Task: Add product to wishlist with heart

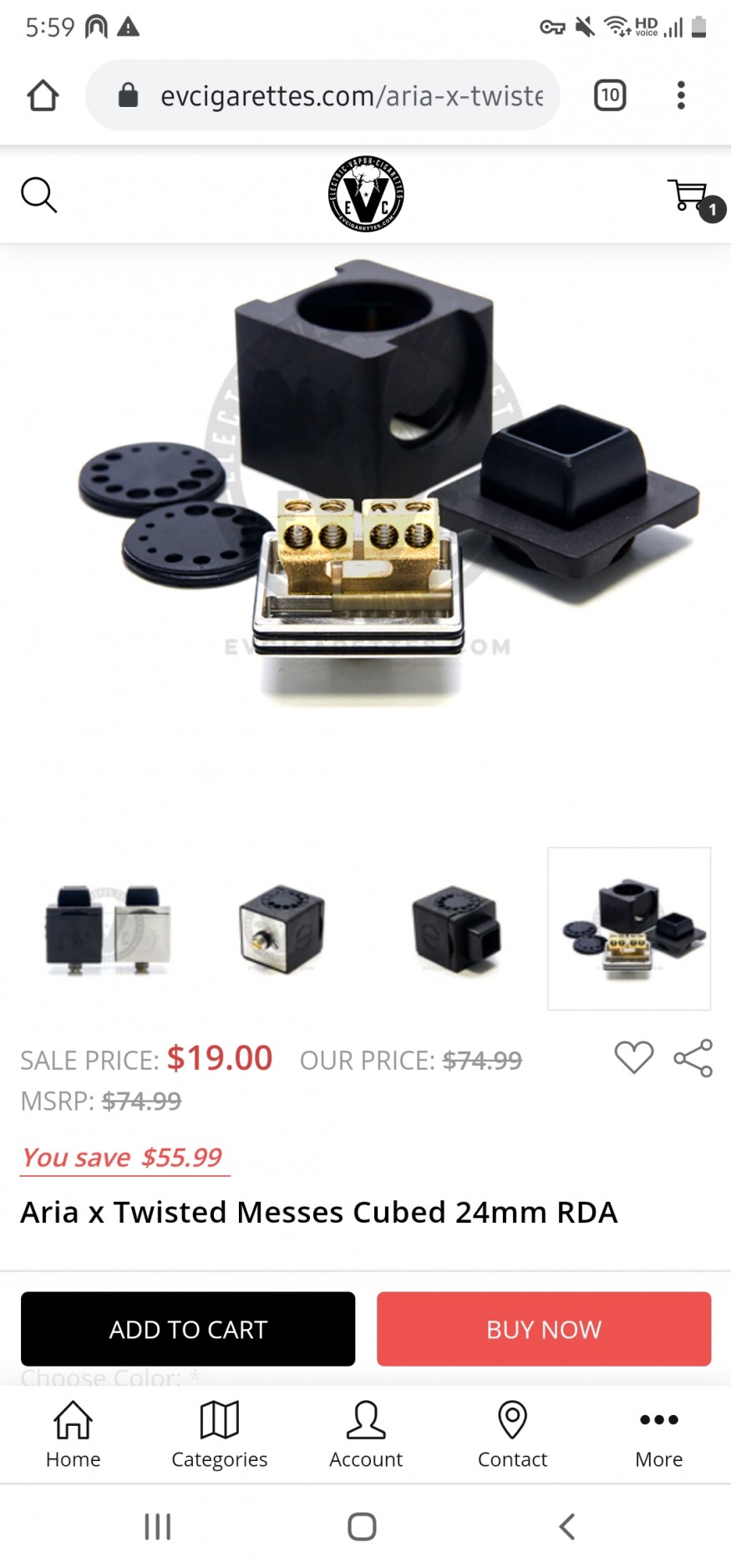Action: pos(634,1057)
